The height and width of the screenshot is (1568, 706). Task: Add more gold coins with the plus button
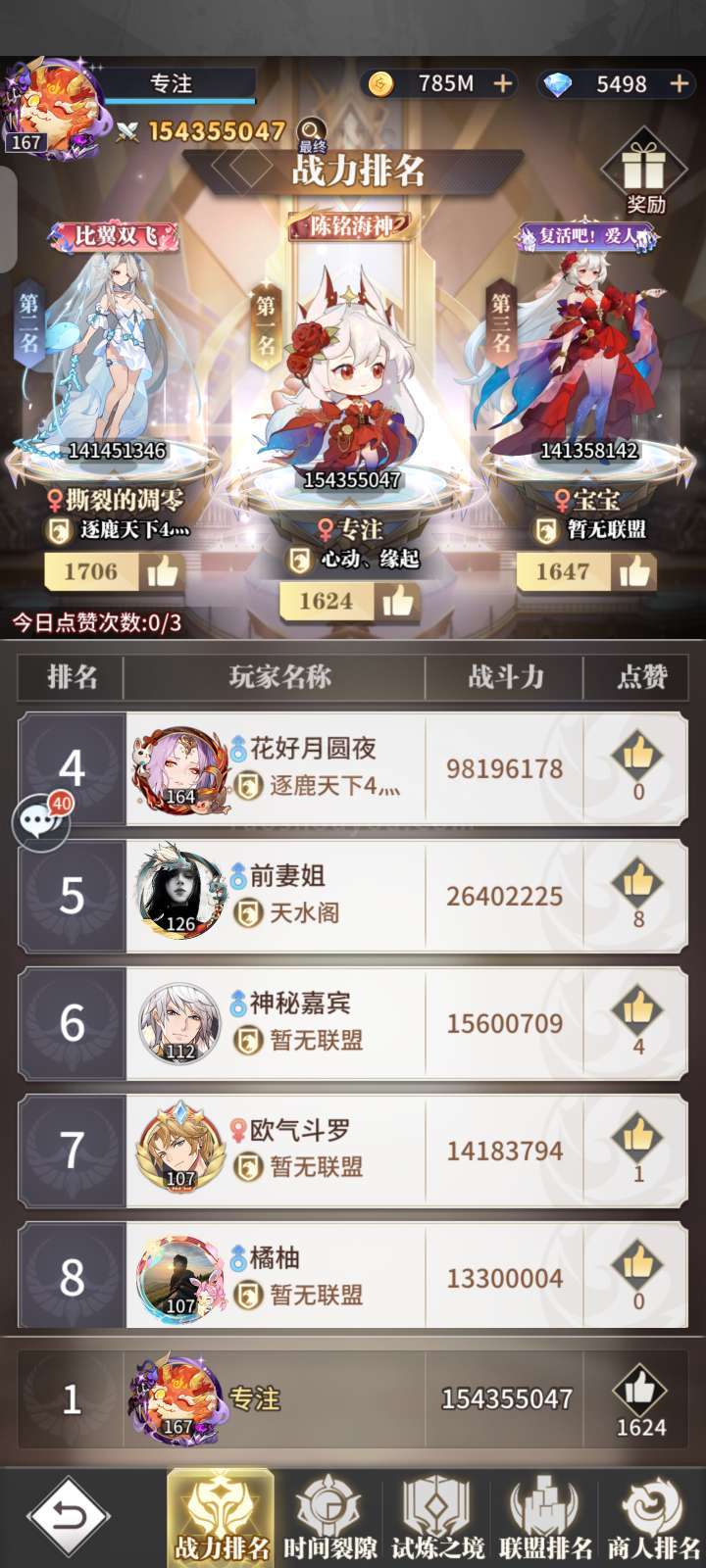[503, 84]
